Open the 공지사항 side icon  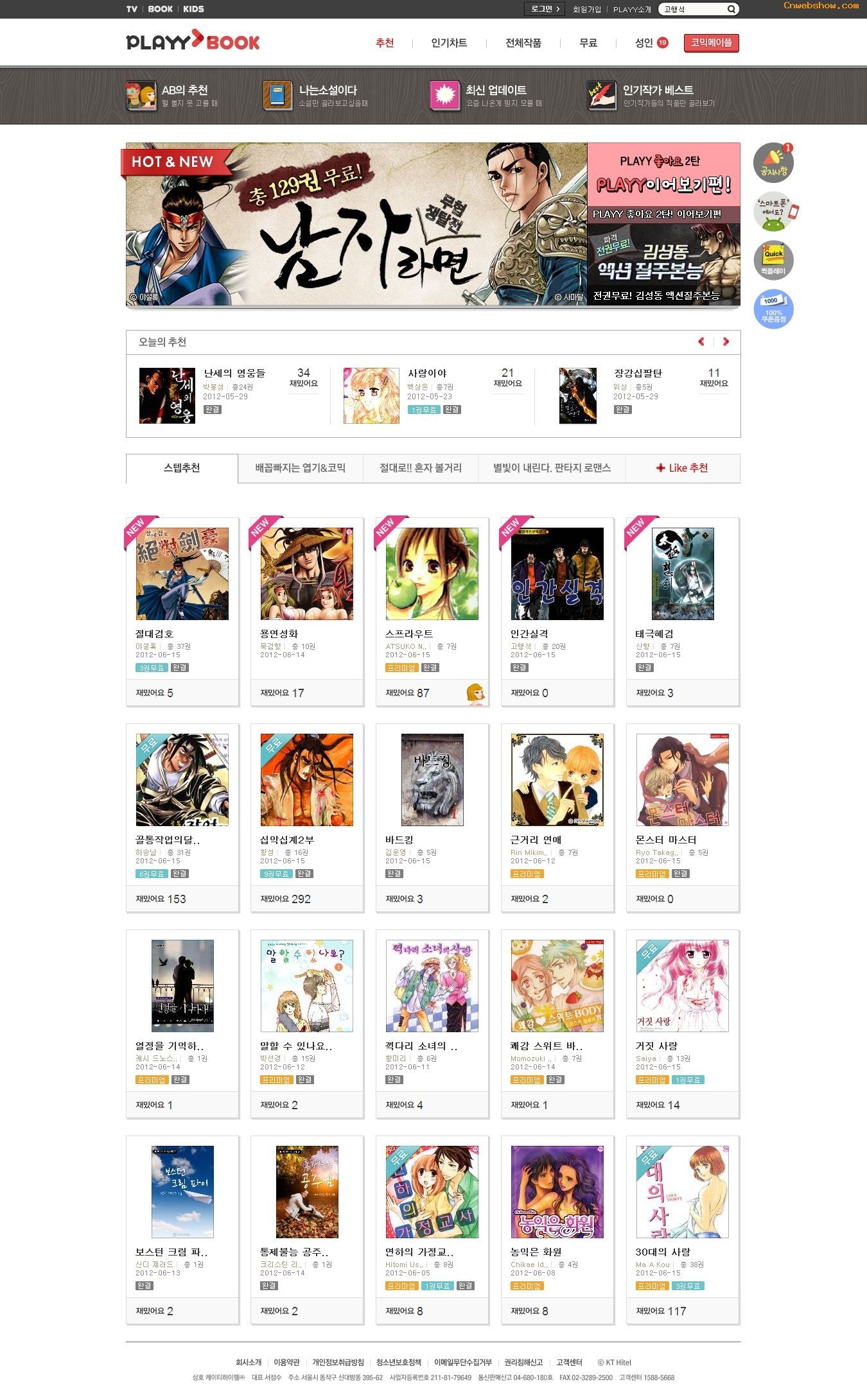pyautogui.click(x=773, y=164)
